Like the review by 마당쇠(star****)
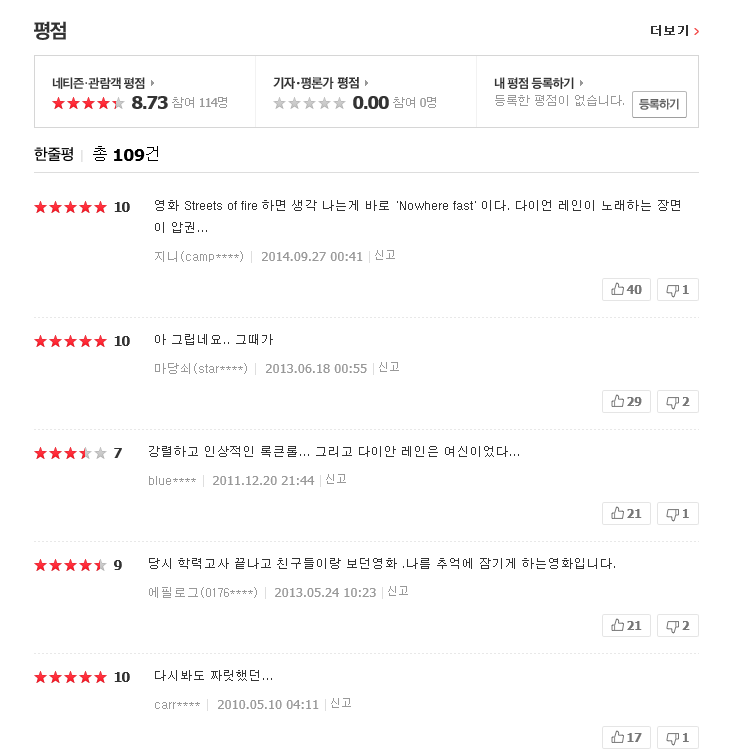754x752 pixels. 626,402
